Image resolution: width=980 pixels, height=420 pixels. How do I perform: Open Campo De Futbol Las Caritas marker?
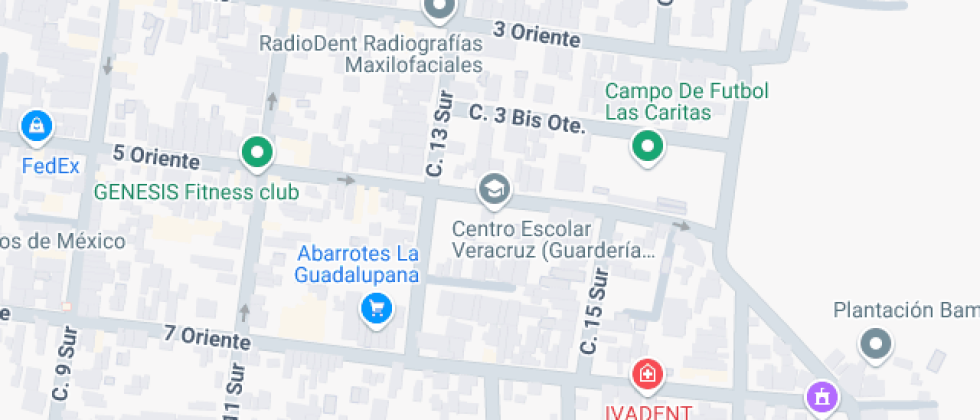tap(648, 148)
